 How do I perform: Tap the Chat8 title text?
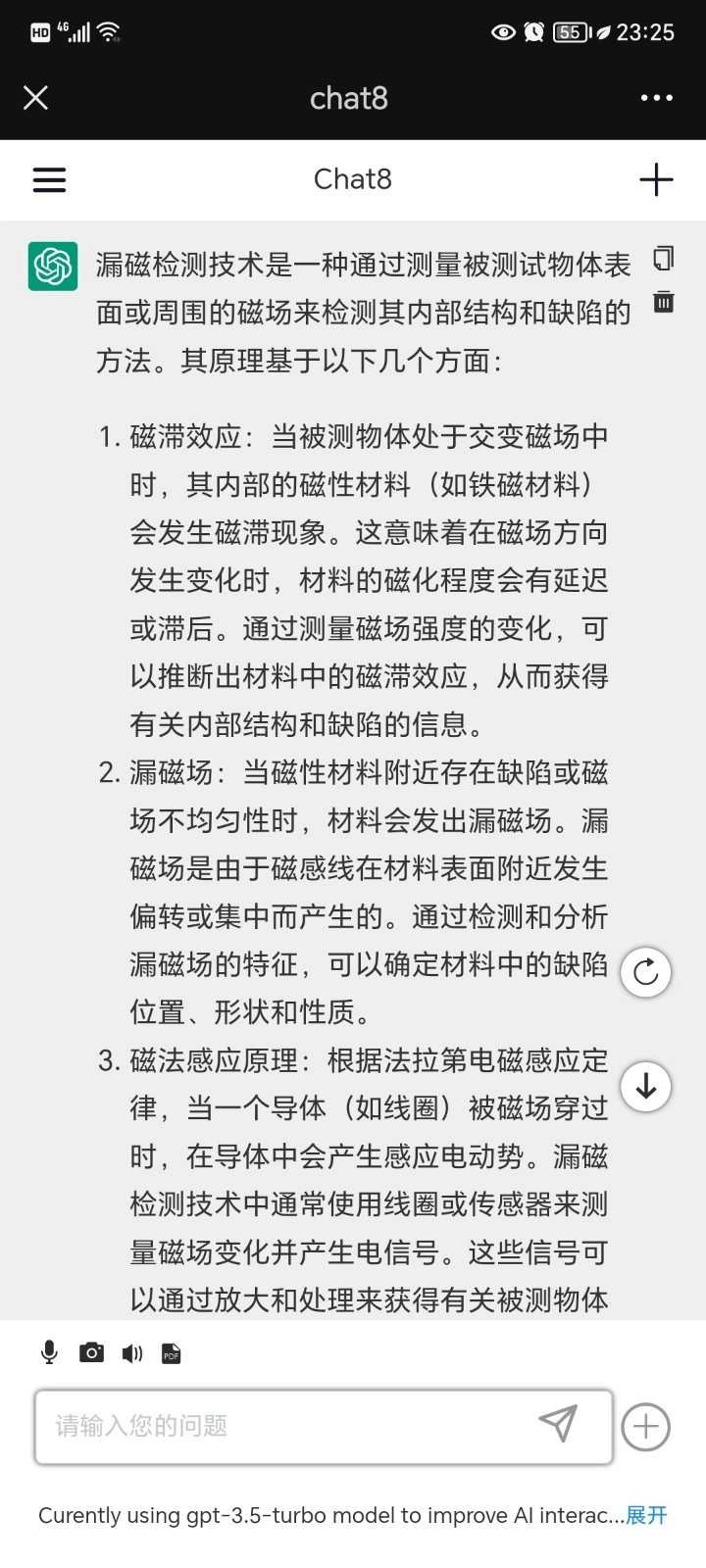pyautogui.click(x=352, y=179)
